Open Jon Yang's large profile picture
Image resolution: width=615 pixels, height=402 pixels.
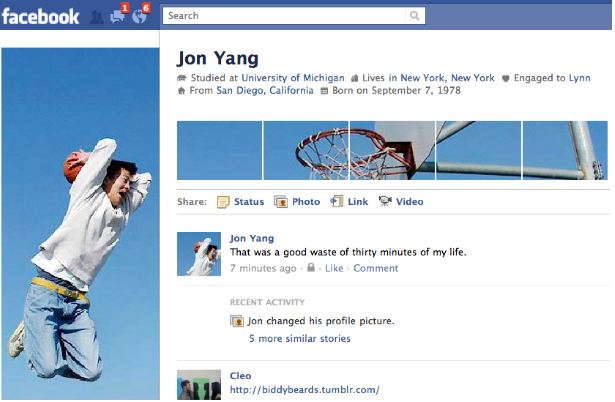pyautogui.click(x=80, y=224)
